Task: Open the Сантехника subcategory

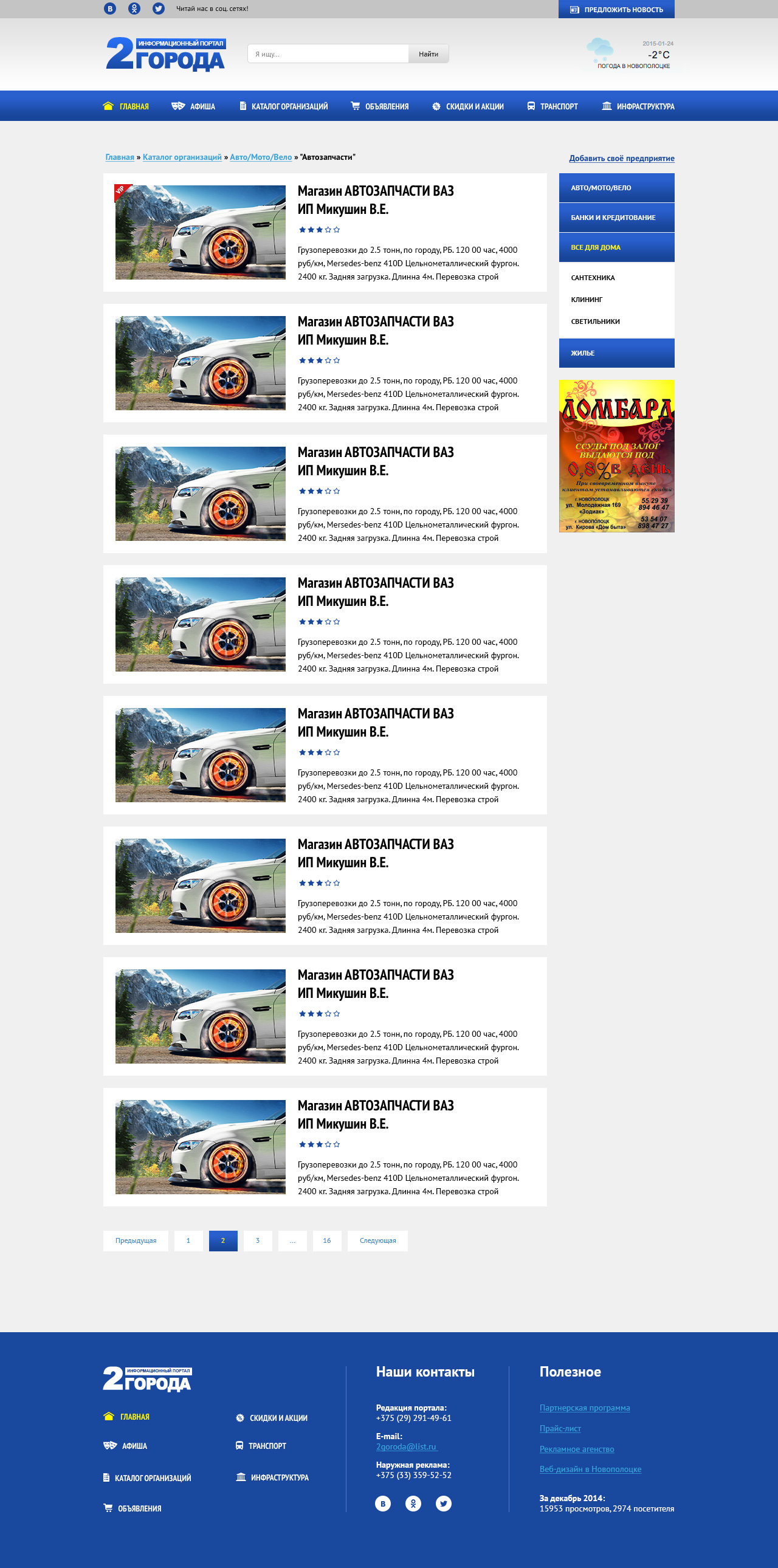Action: pyautogui.click(x=593, y=278)
